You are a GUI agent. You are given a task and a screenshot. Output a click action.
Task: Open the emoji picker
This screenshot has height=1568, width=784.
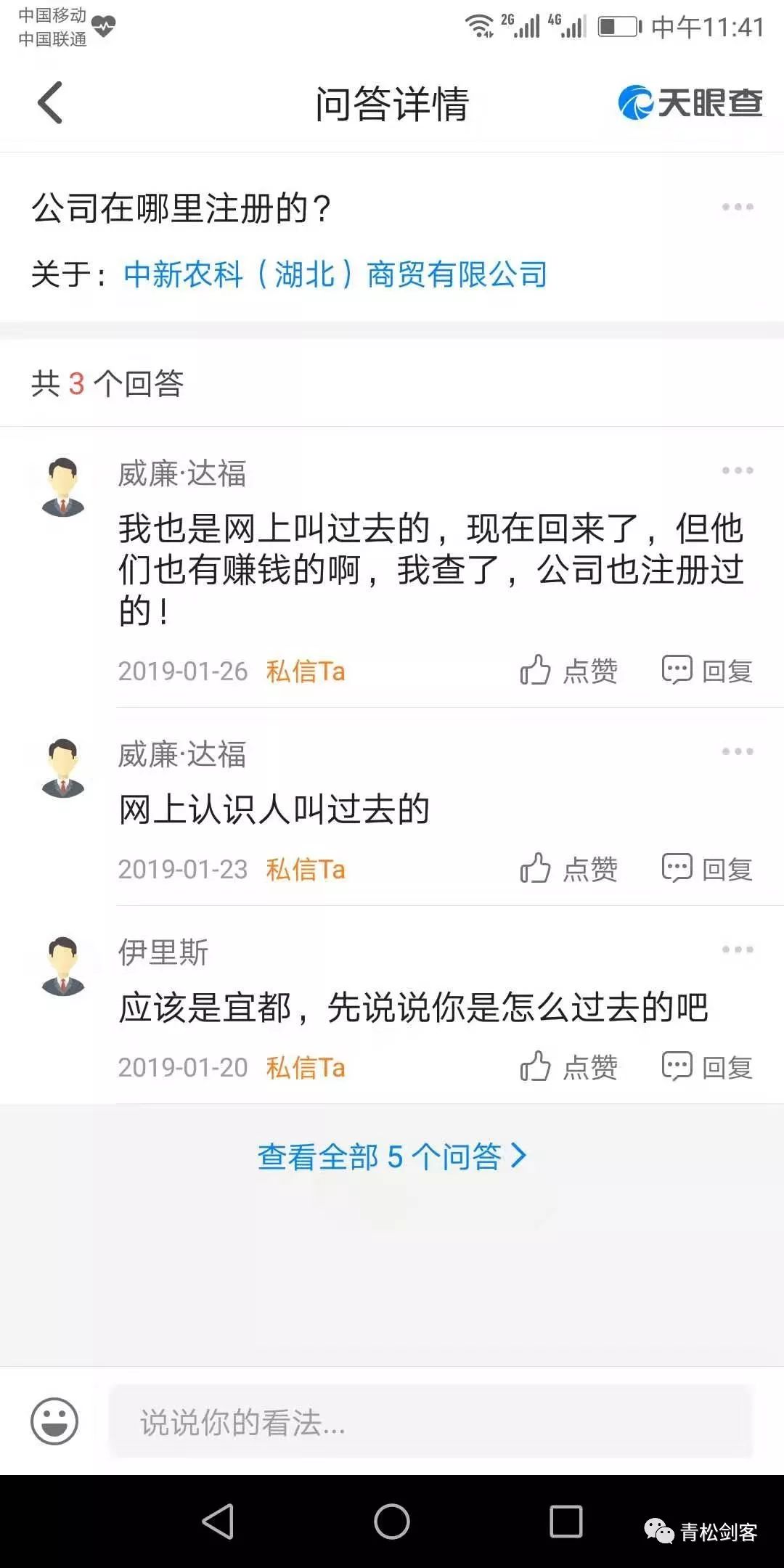54,1421
